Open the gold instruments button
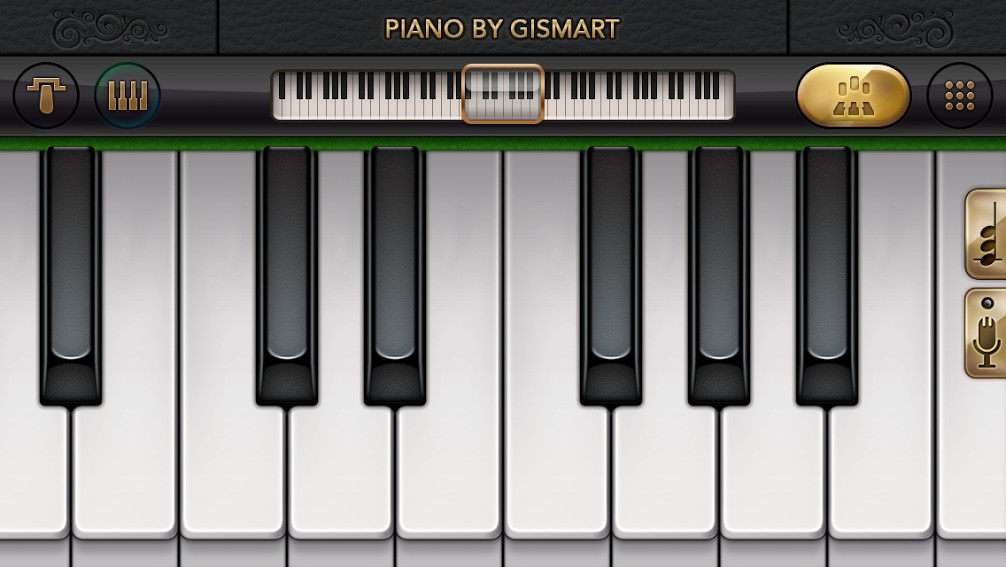 [853, 96]
